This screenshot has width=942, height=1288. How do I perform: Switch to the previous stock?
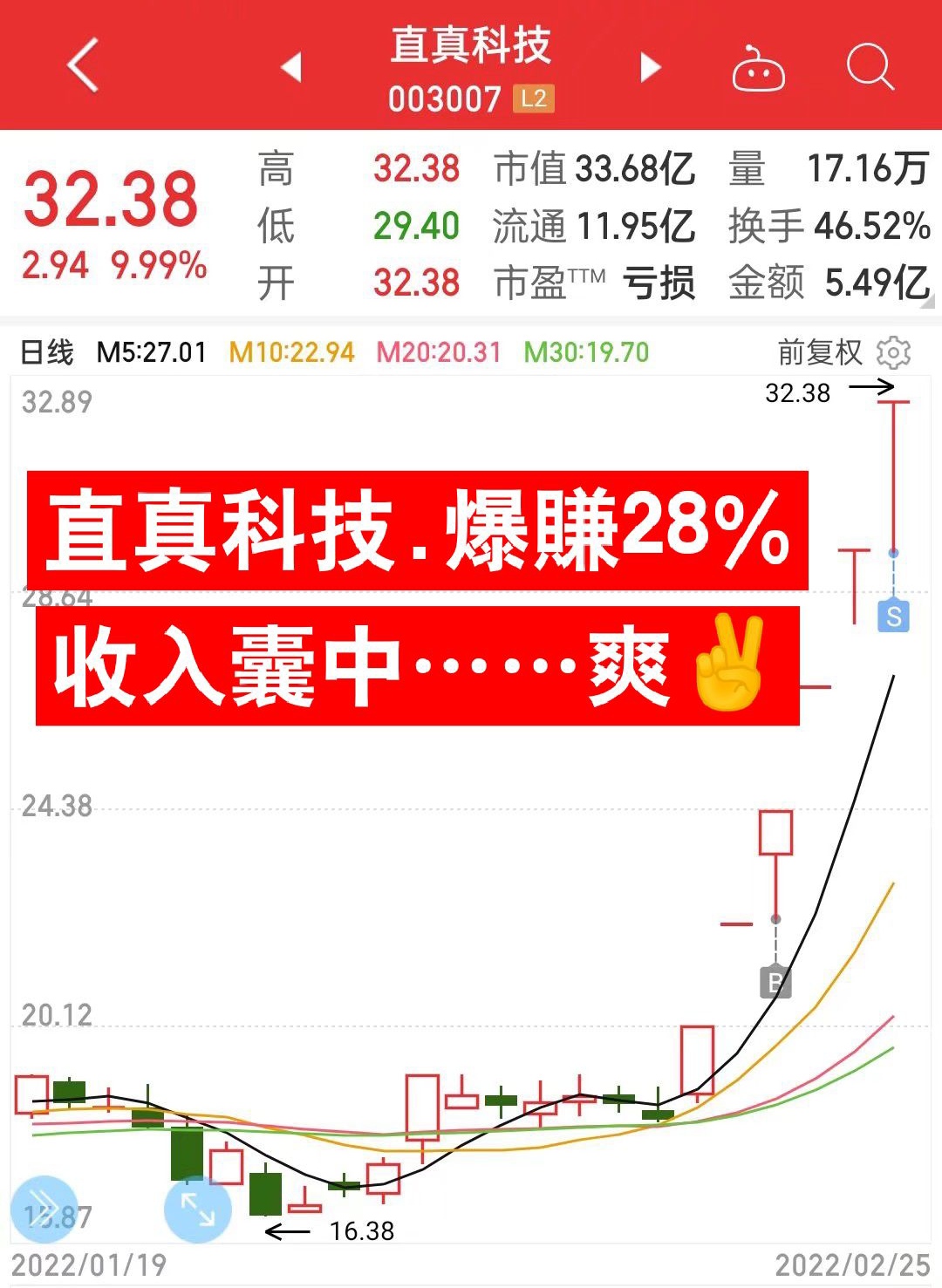pos(292,67)
